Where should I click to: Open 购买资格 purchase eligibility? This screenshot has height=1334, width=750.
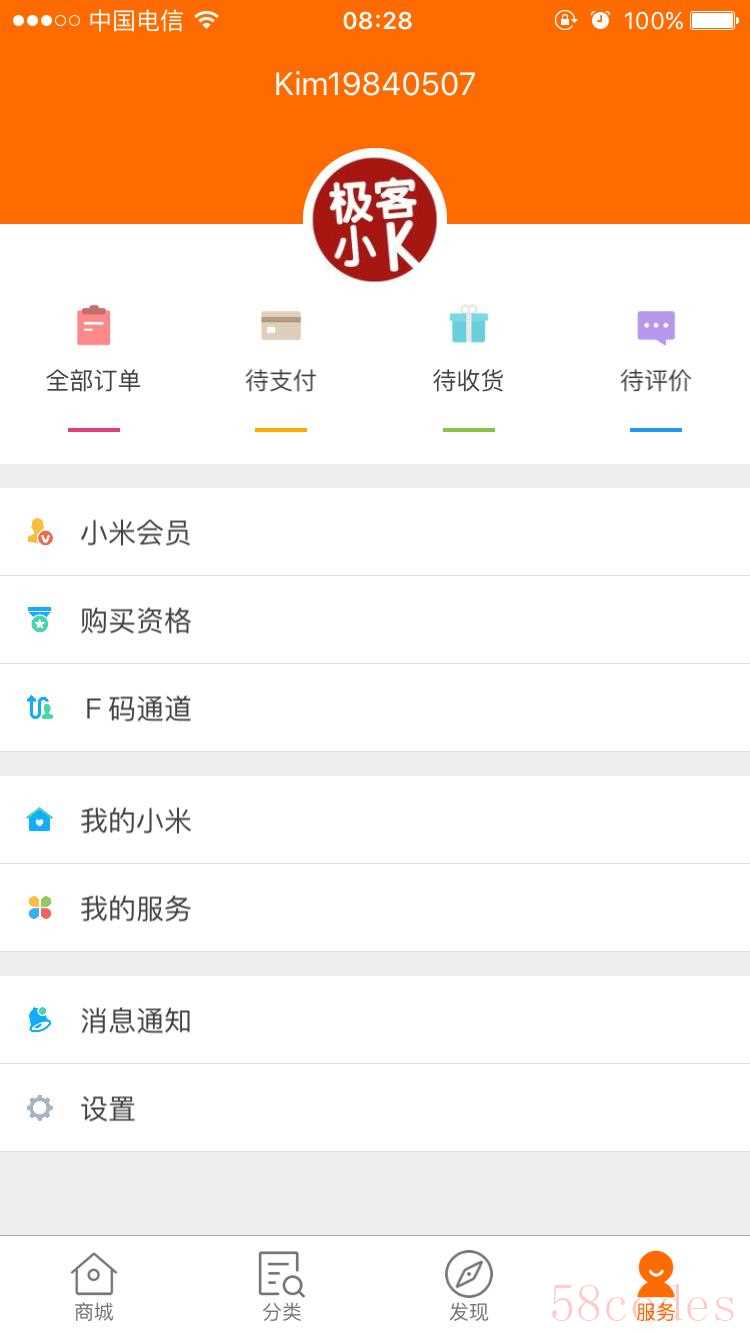point(375,620)
